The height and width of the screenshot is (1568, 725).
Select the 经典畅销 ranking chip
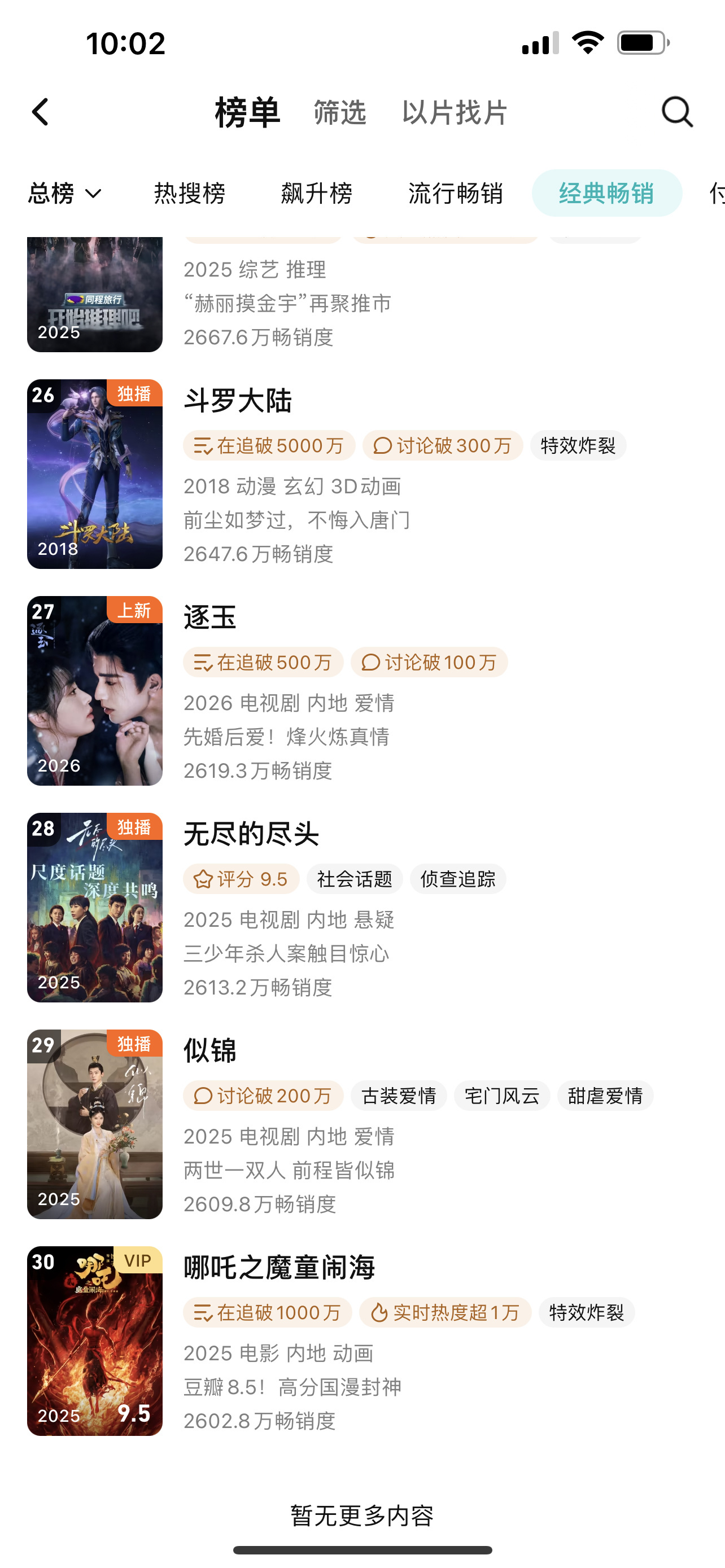(606, 194)
